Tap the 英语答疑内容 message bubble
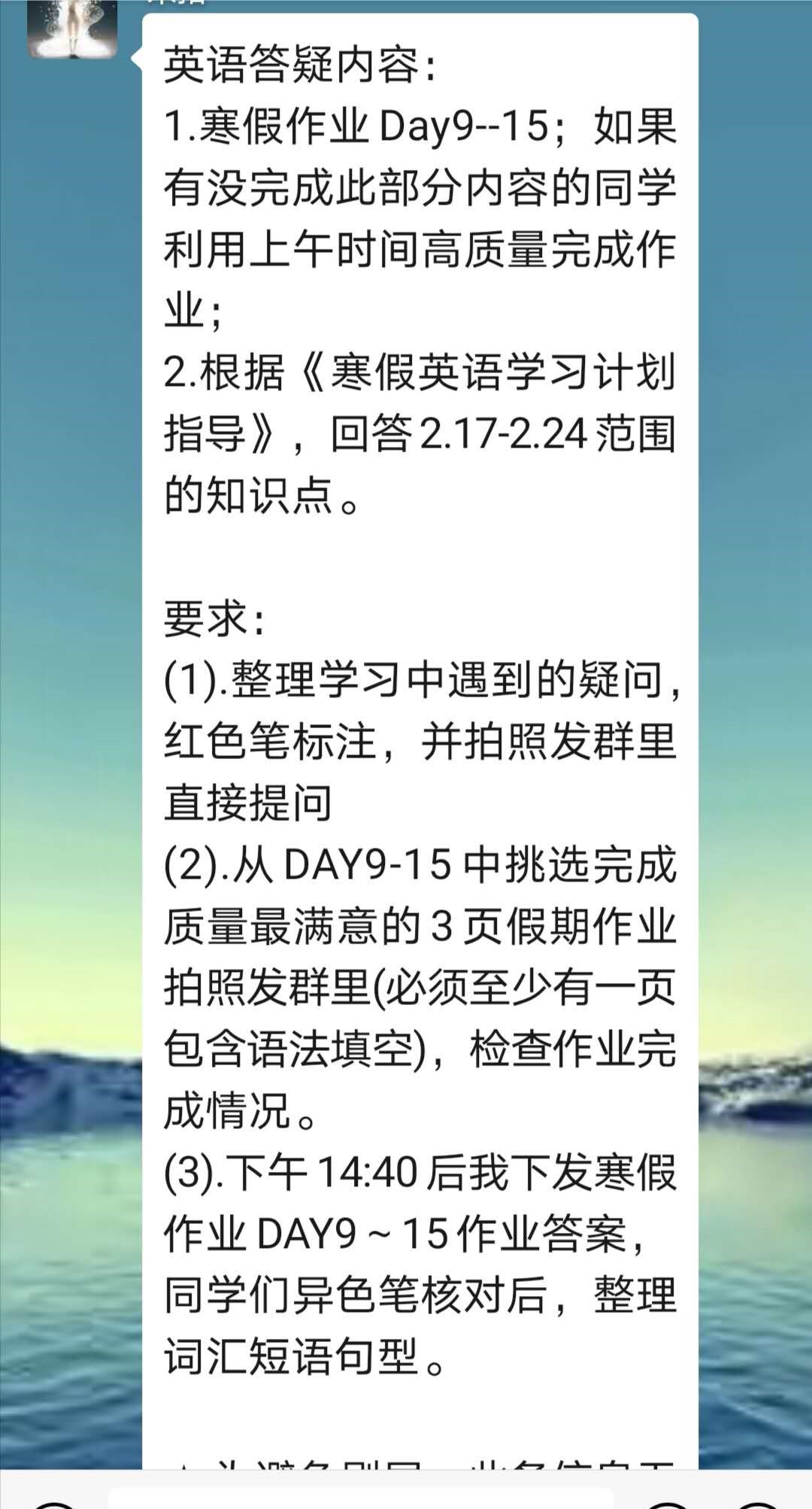Viewport: 812px width, 1509px height. pyautogui.click(x=420, y=677)
